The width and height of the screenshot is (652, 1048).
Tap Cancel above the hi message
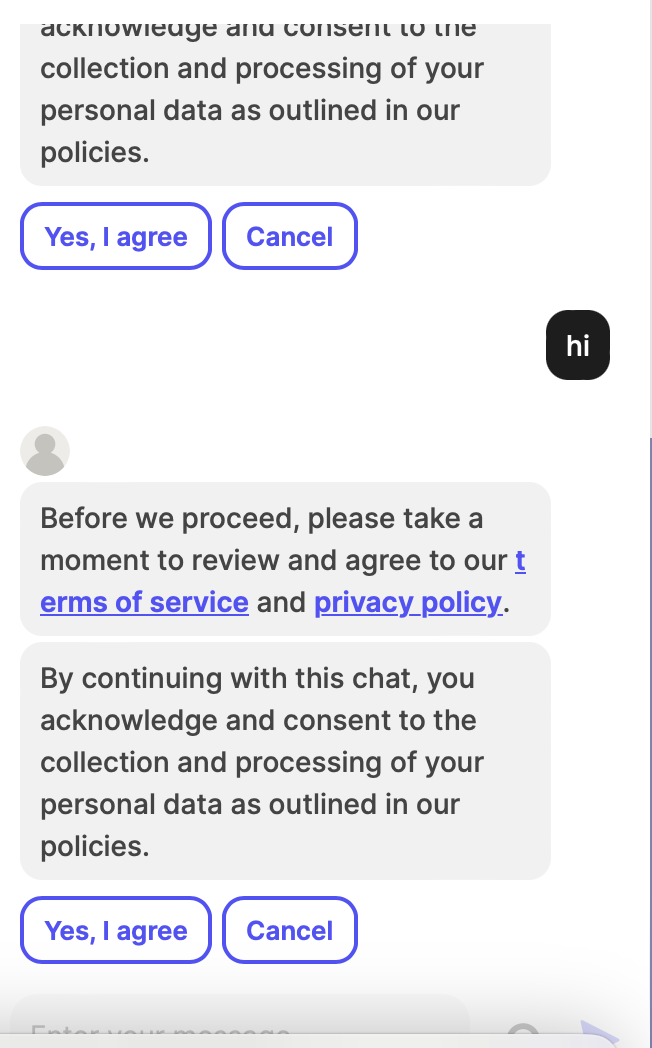pos(290,236)
